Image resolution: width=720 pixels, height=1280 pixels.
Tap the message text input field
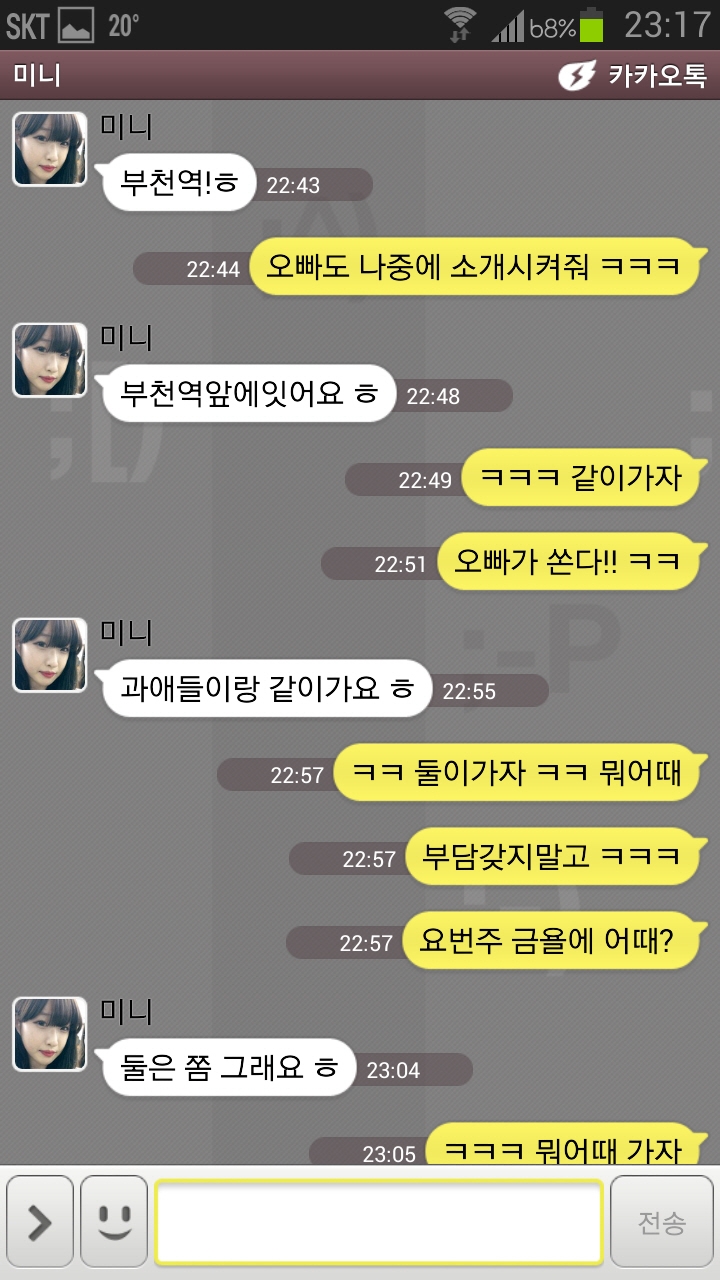[378, 1222]
